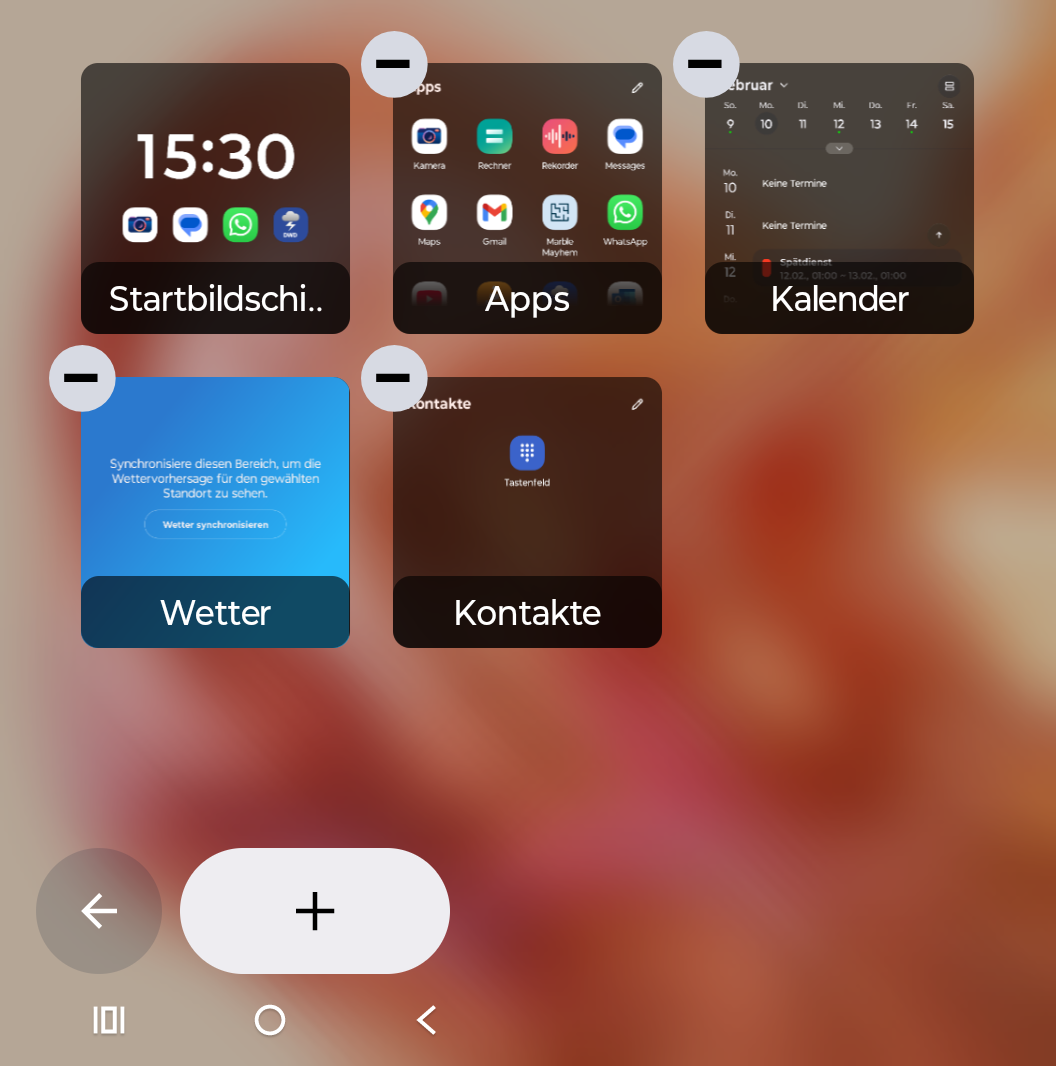Remove the Kontakte page
The height and width of the screenshot is (1066, 1056).
(x=393, y=378)
